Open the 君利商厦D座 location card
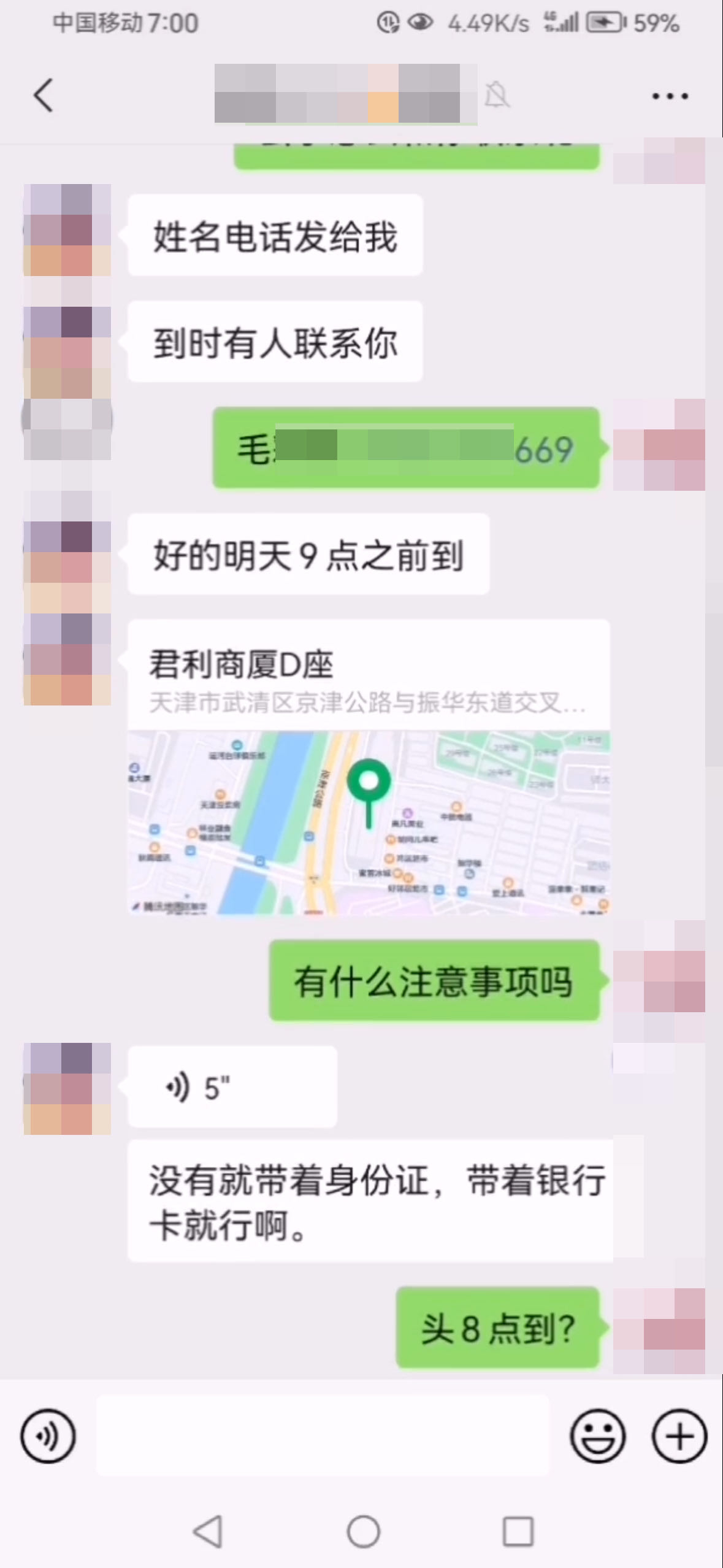 click(368, 767)
